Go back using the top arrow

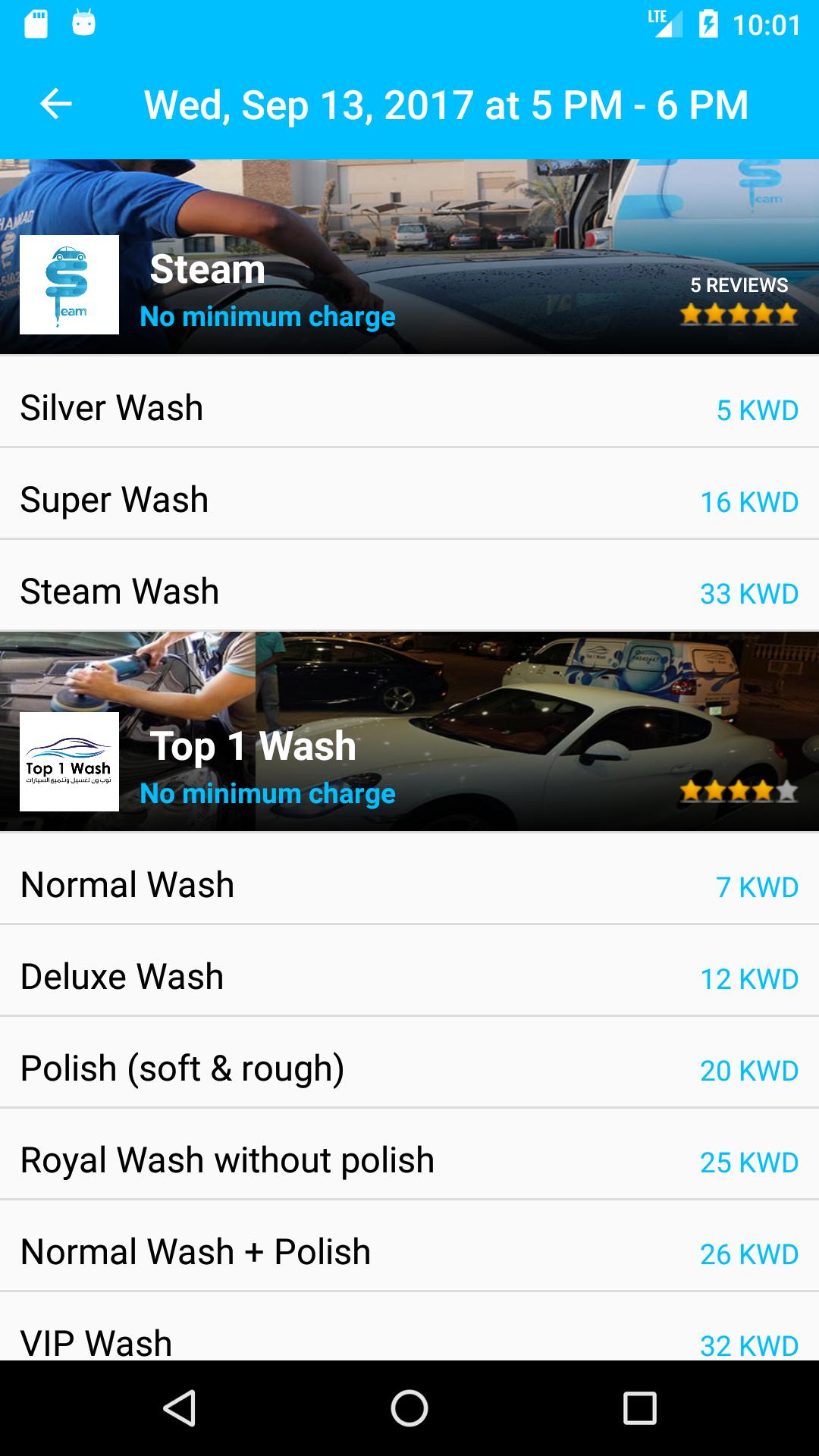56,104
